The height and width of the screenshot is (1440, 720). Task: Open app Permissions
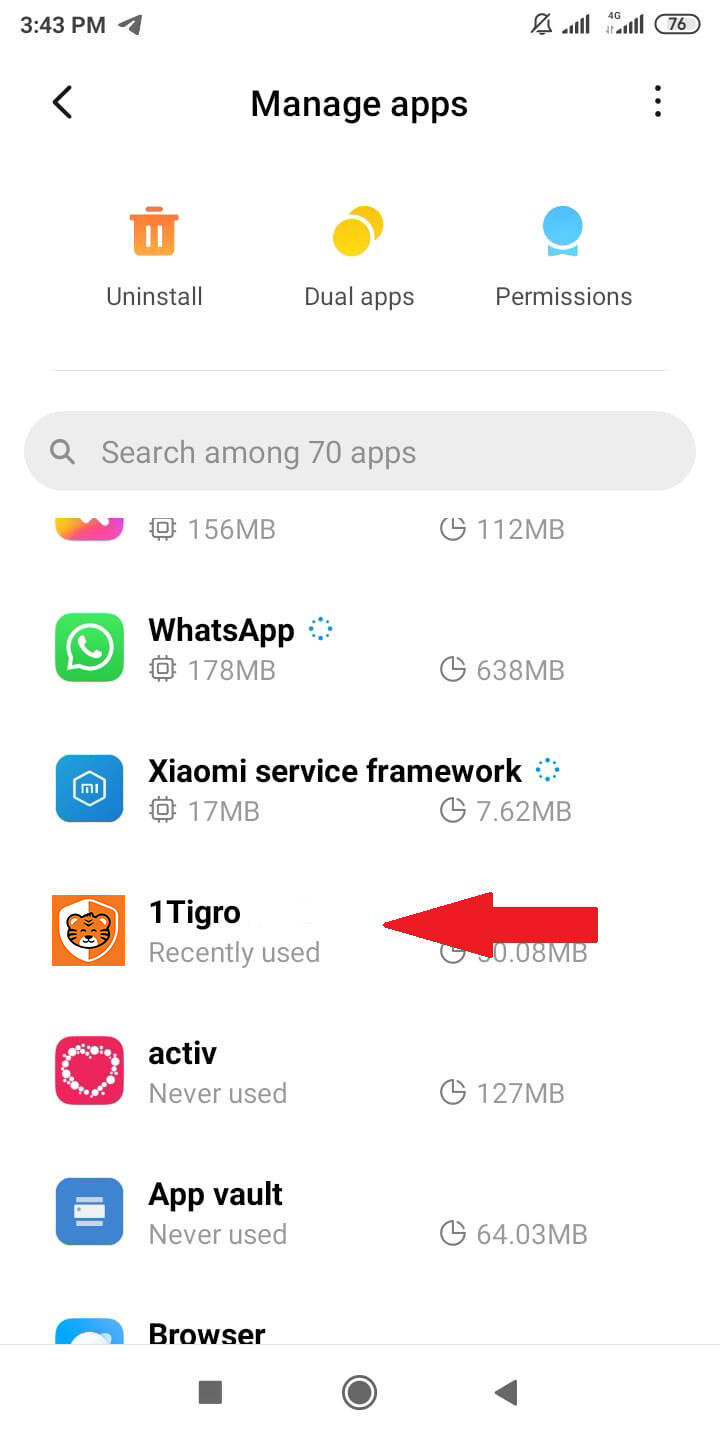point(563,256)
